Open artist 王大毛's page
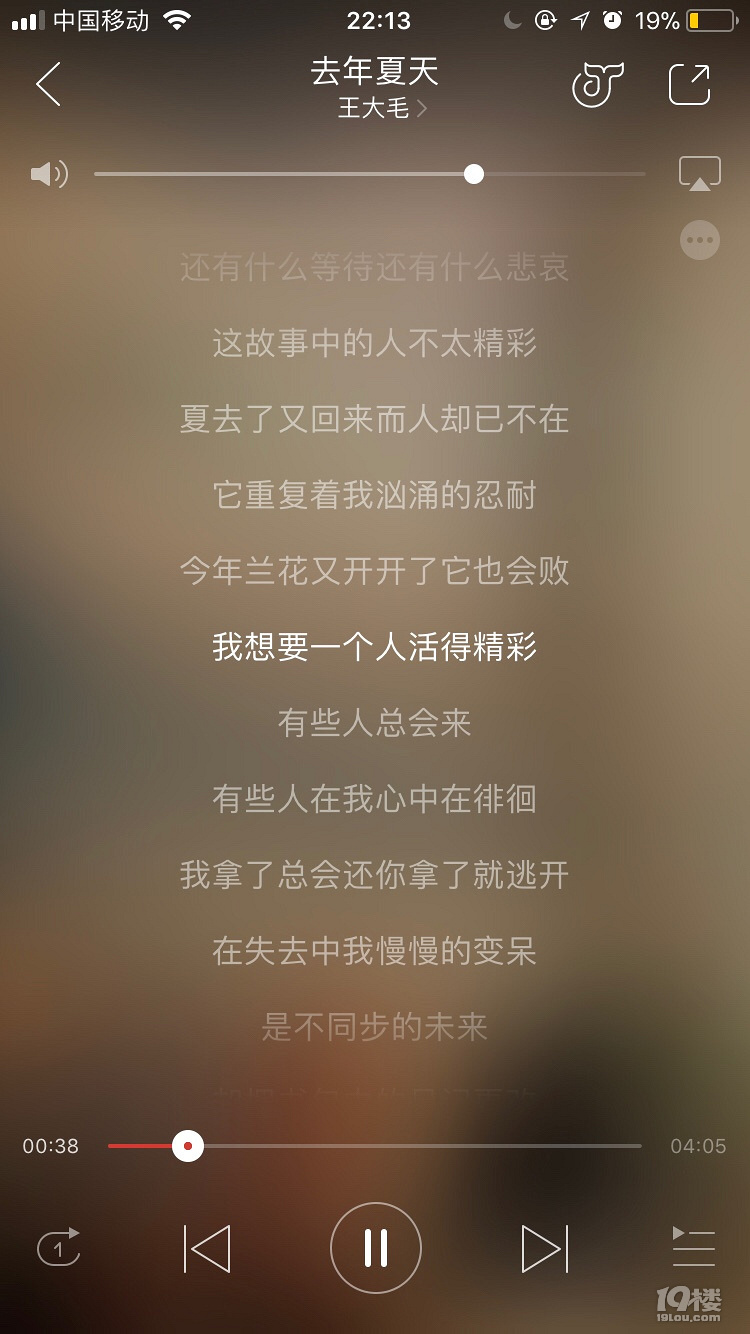The height and width of the screenshot is (1334, 750). [380, 108]
